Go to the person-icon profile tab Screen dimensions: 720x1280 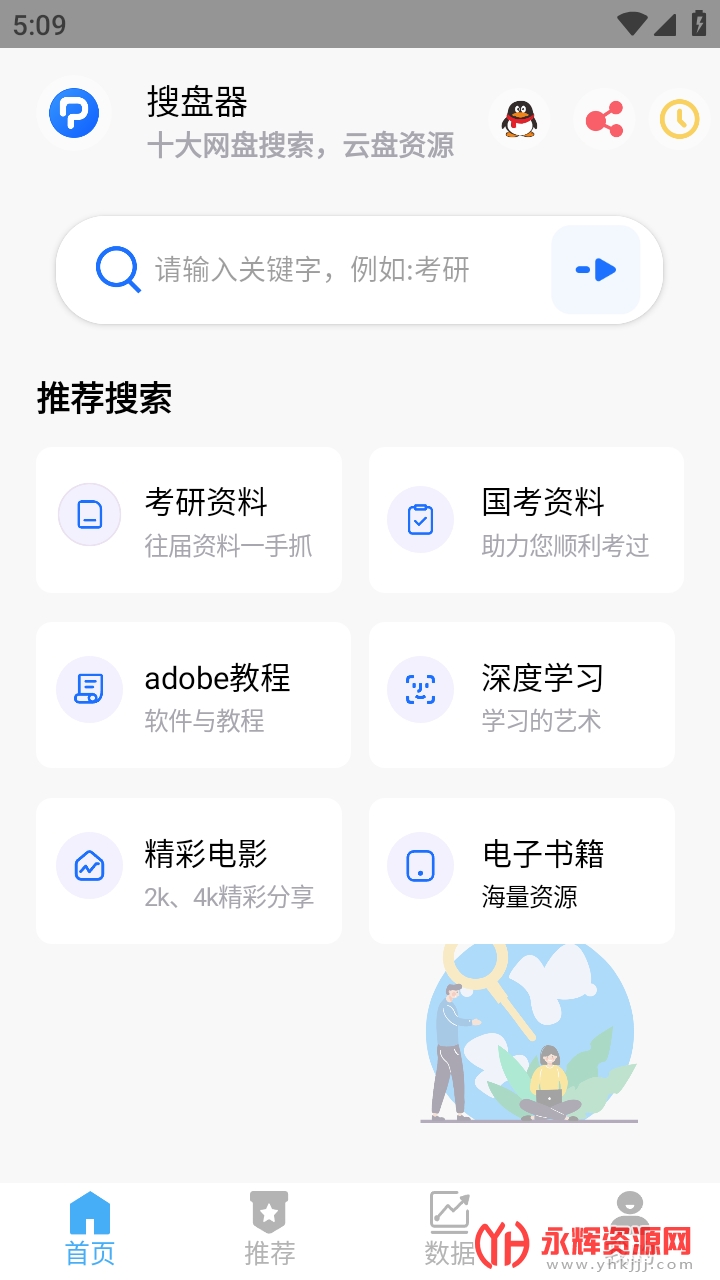[x=629, y=1215]
